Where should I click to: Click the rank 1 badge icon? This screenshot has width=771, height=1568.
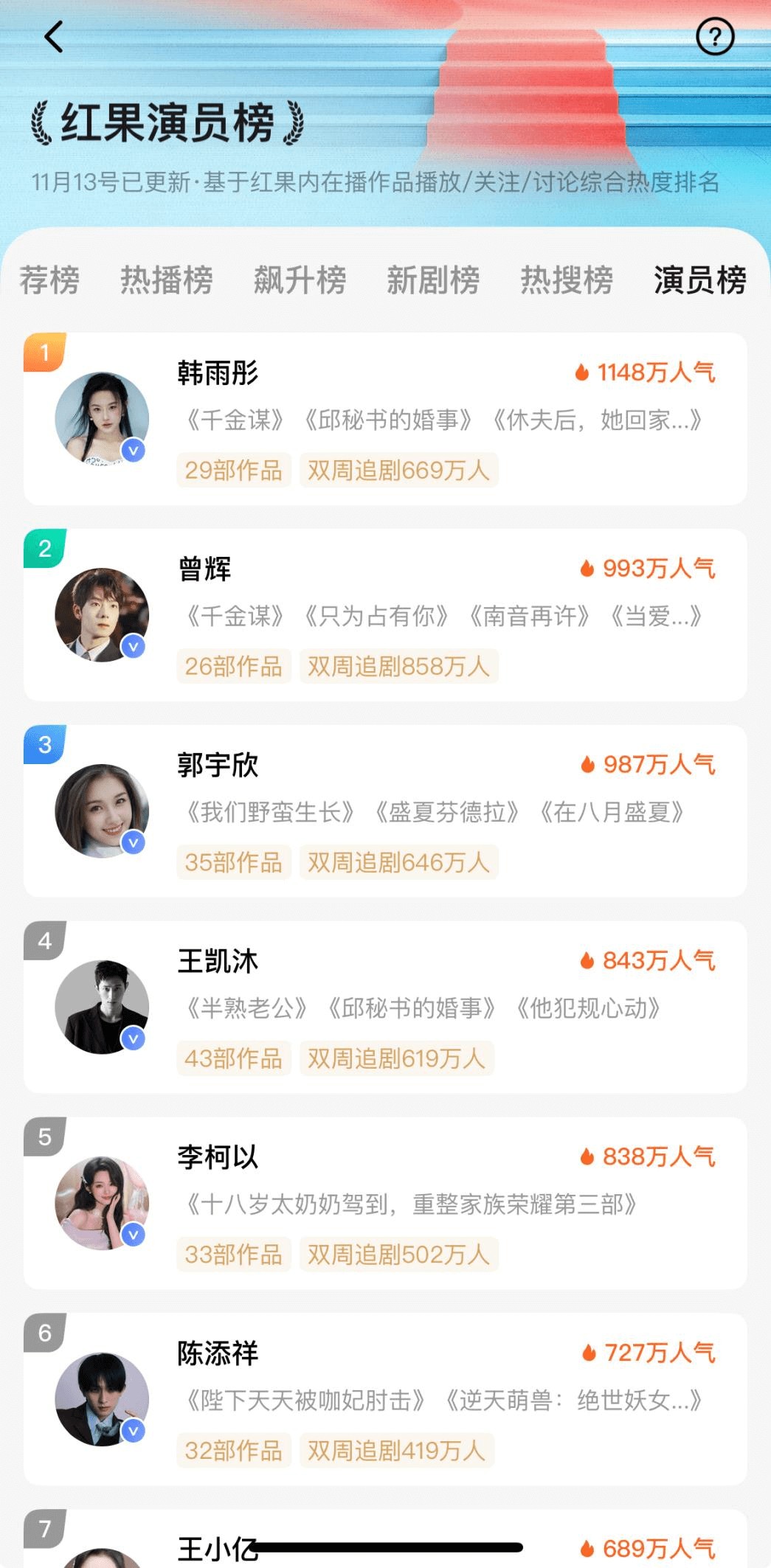tap(46, 354)
